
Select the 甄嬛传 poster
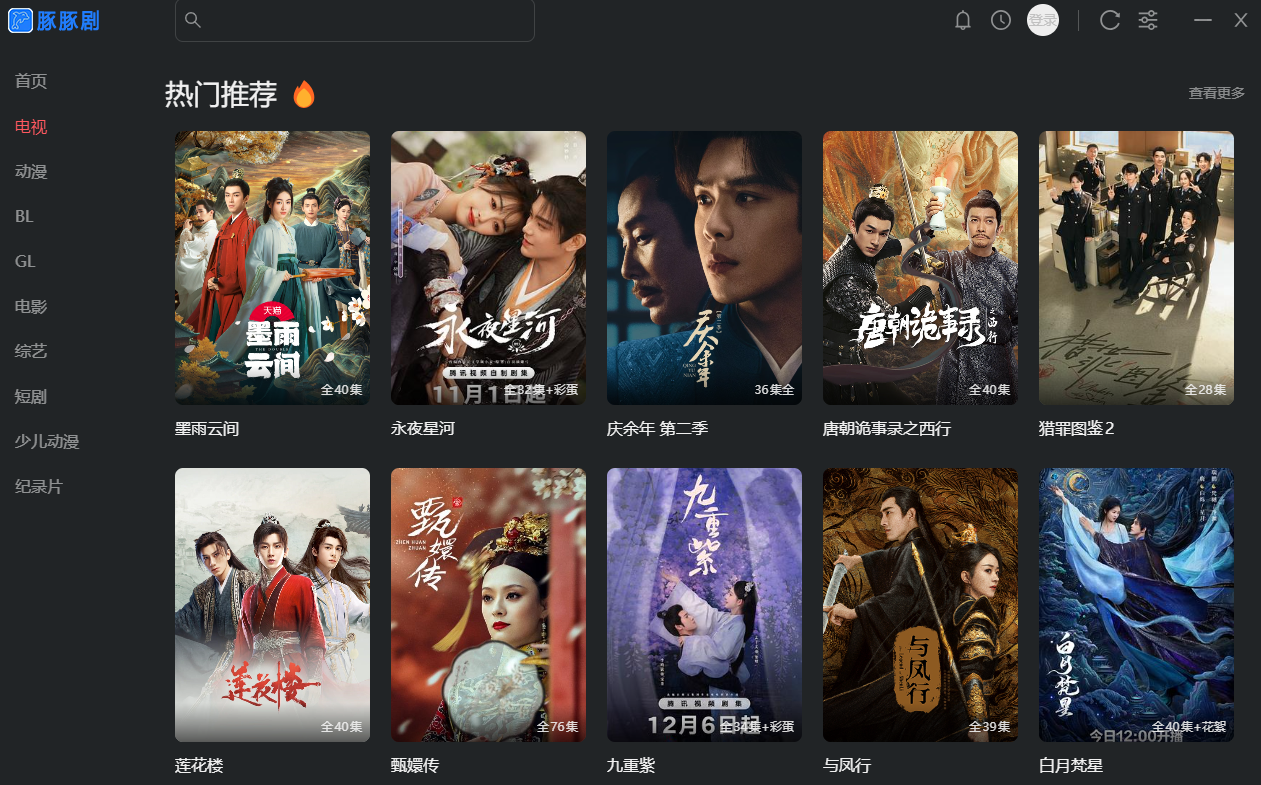(488, 605)
